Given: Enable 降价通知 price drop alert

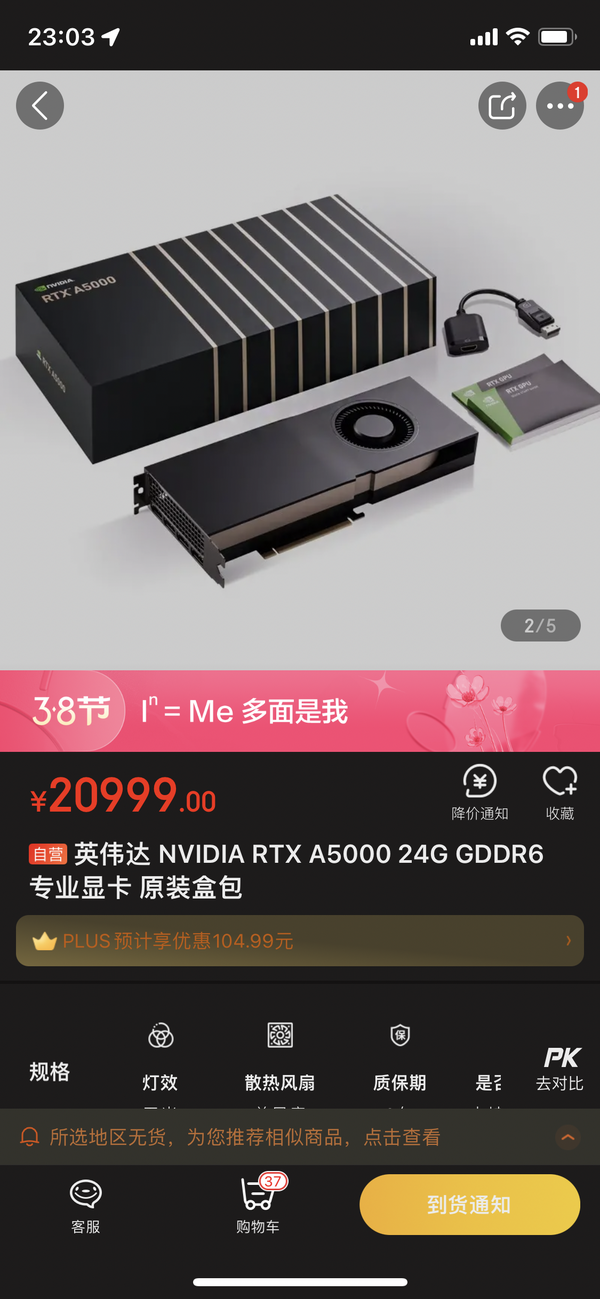Looking at the screenshot, I should tap(480, 793).
